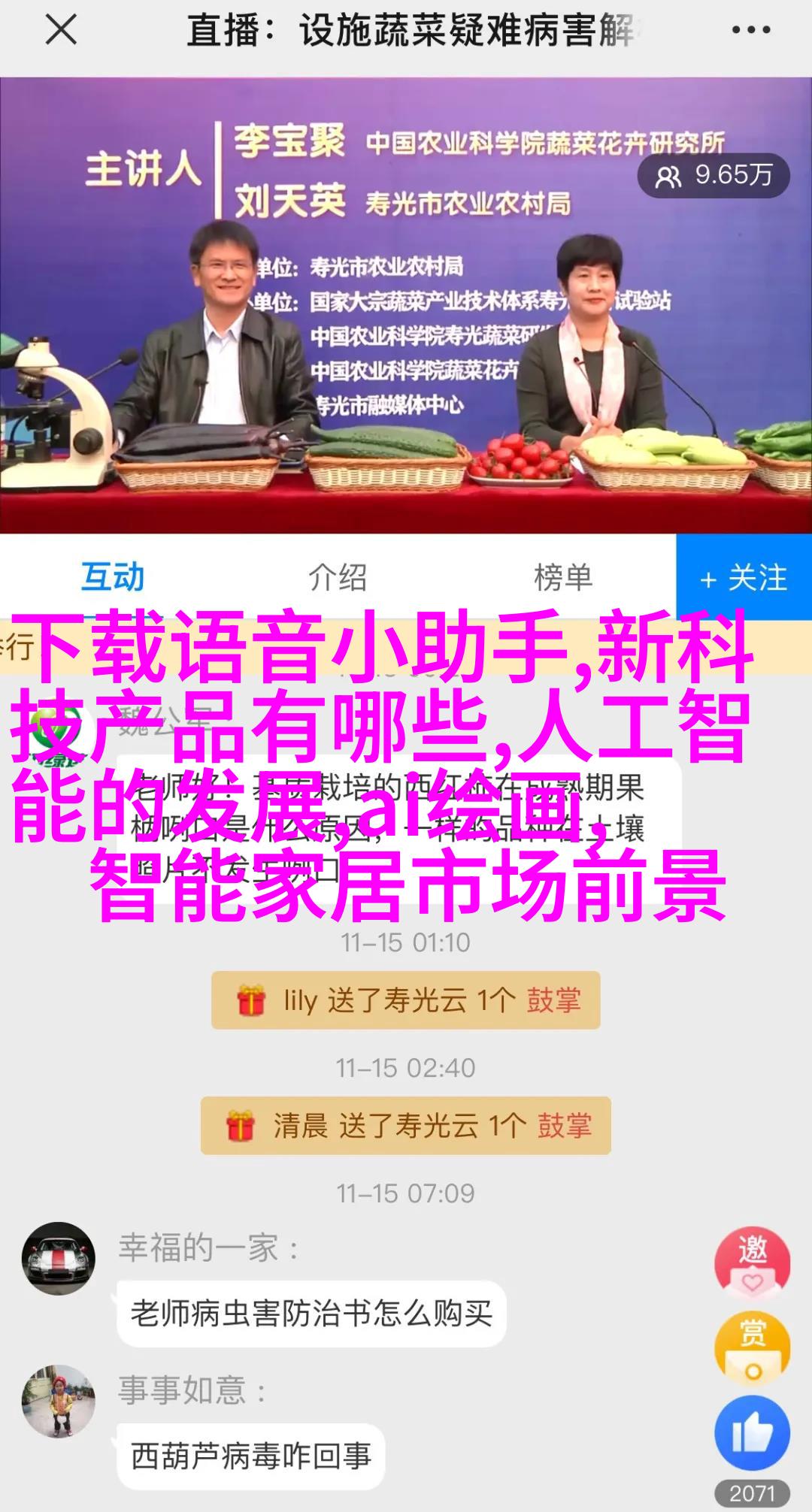
Task: Open 事事如意's profile avatar
Action: (x=59, y=1400)
